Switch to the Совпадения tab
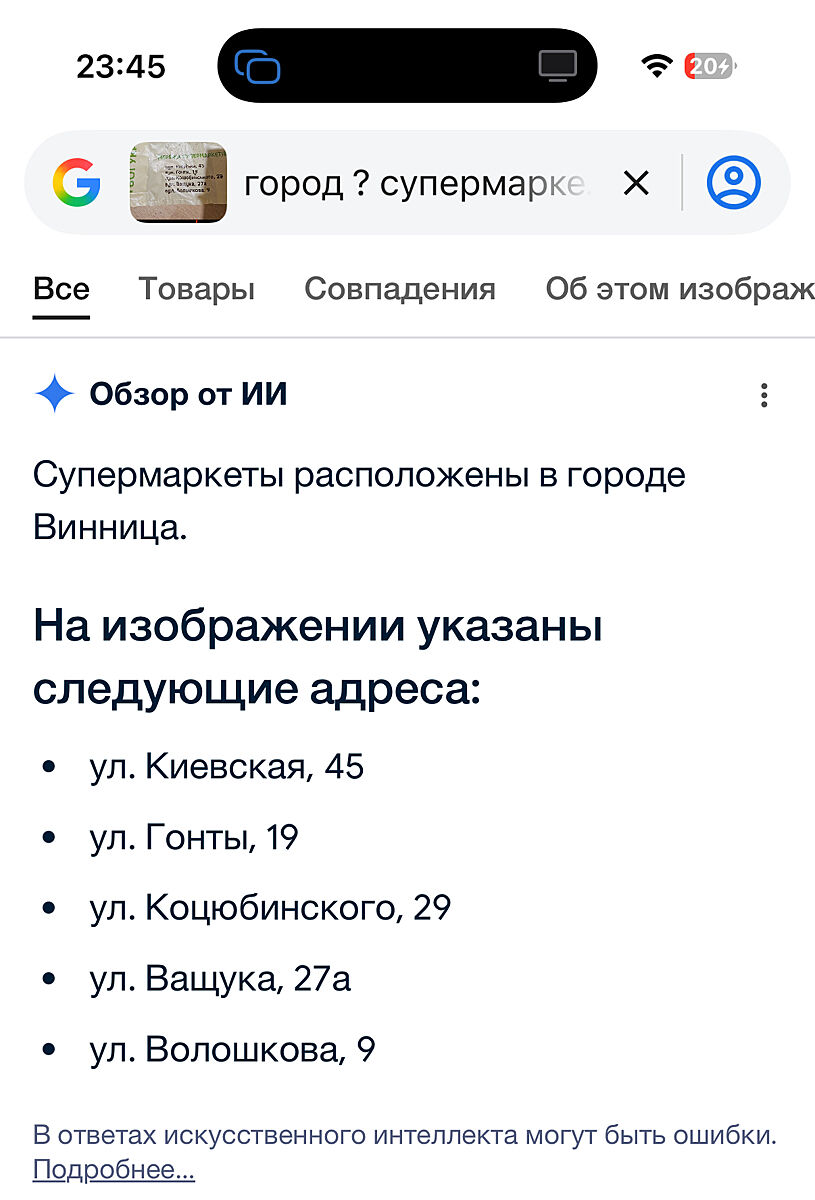Viewport: 815px width, 1200px height. (x=400, y=289)
